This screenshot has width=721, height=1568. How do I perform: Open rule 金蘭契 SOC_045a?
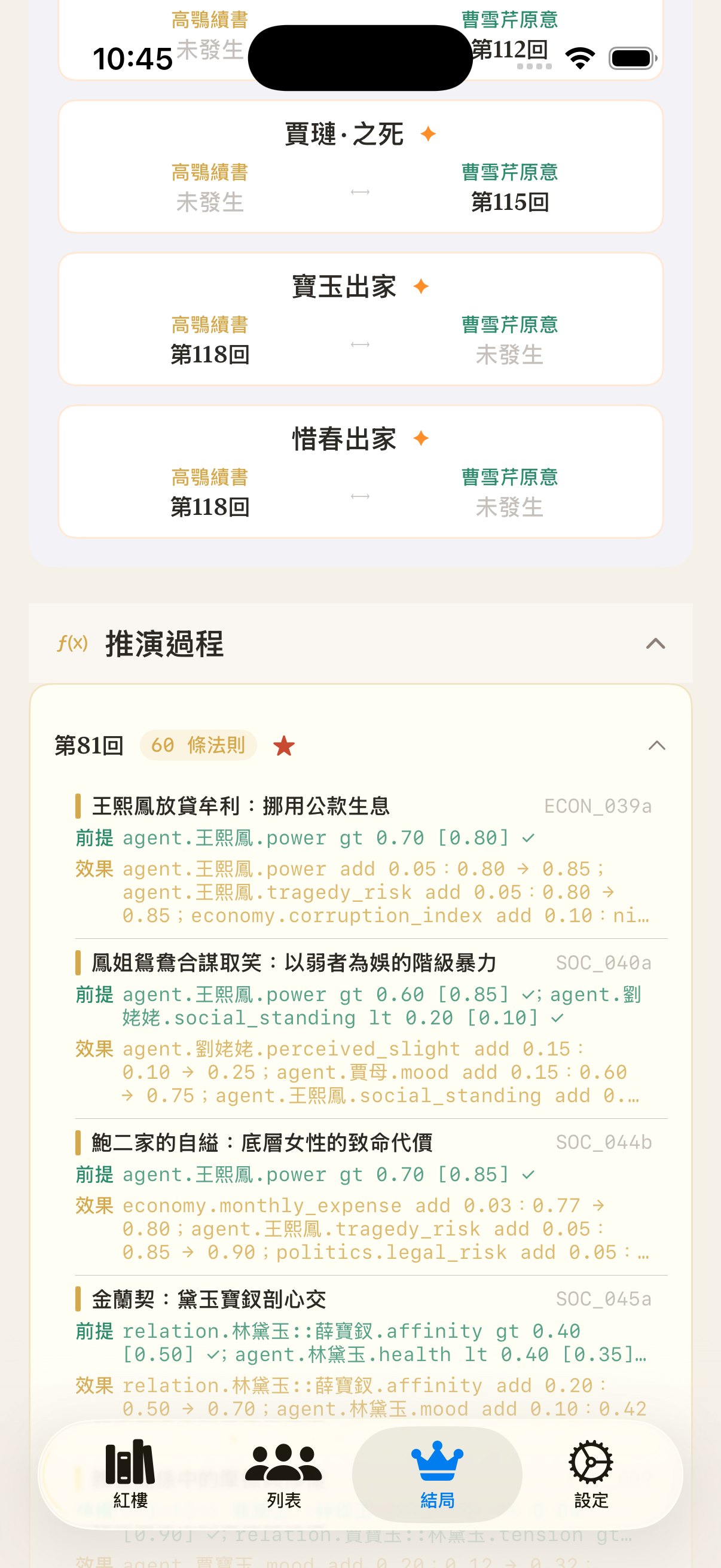tap(363, 1353)
